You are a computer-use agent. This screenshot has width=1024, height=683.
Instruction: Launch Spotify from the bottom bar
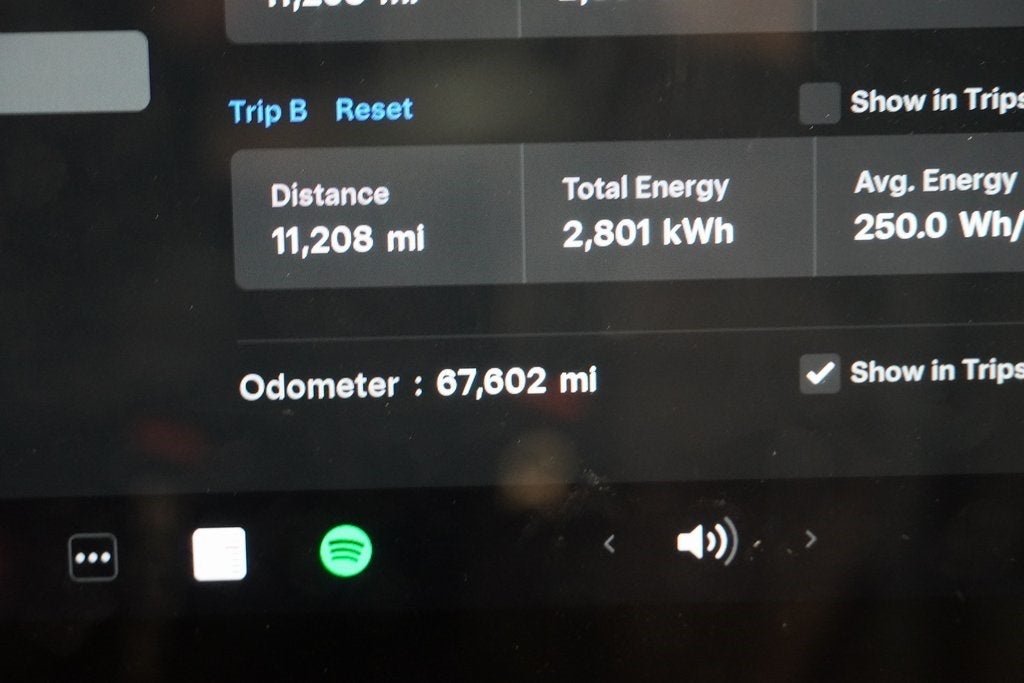[x=346, y=551]
